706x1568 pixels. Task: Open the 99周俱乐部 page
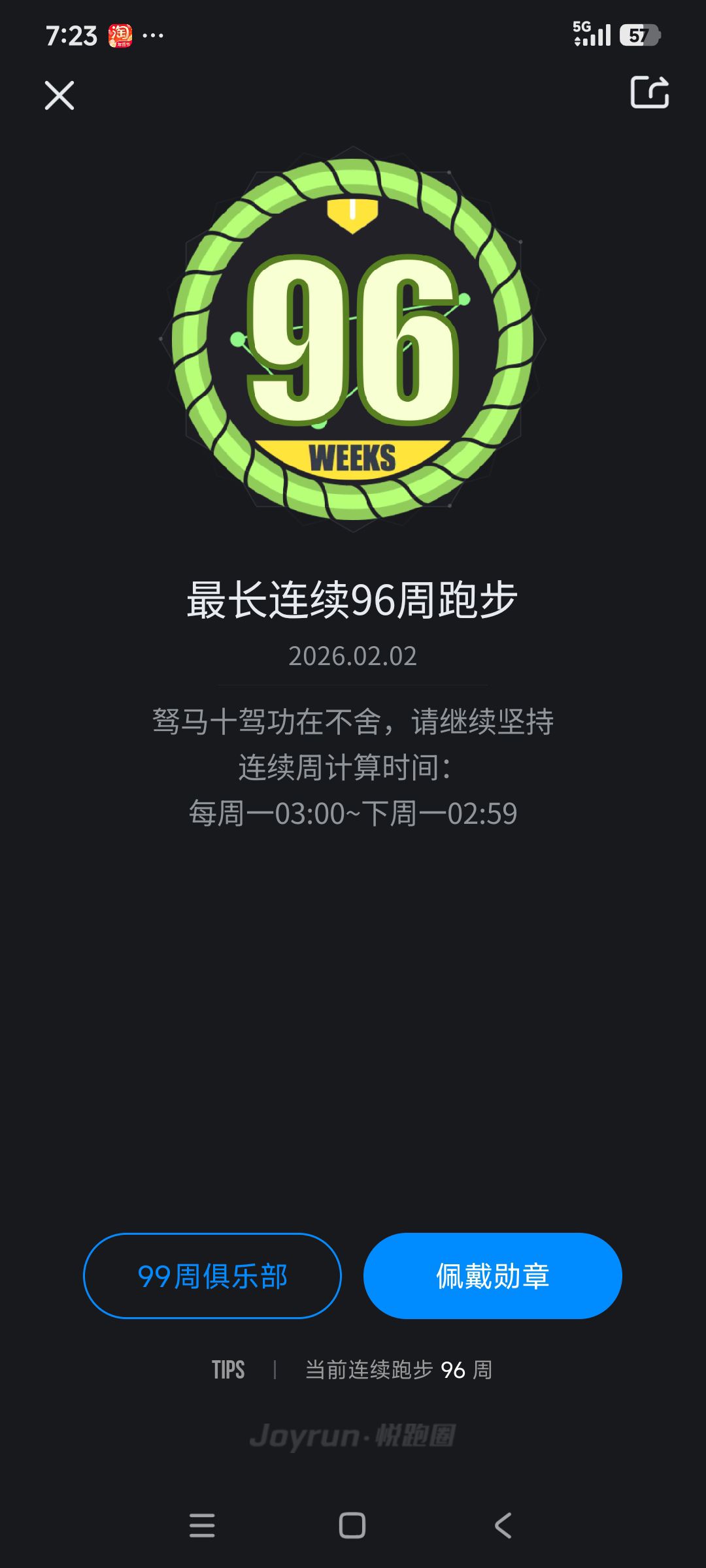[212, 1276]
